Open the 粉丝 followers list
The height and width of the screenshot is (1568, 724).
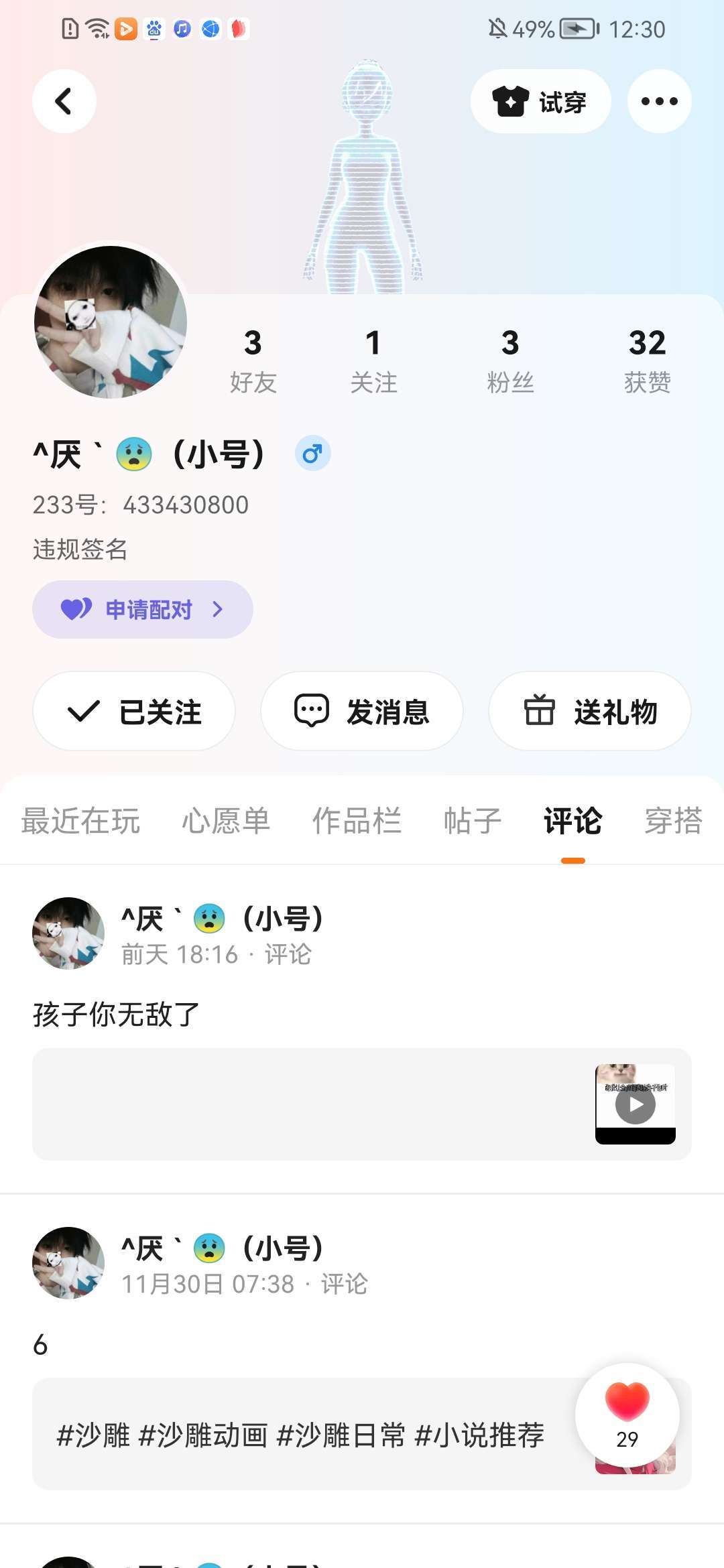(x=510, y=360)
